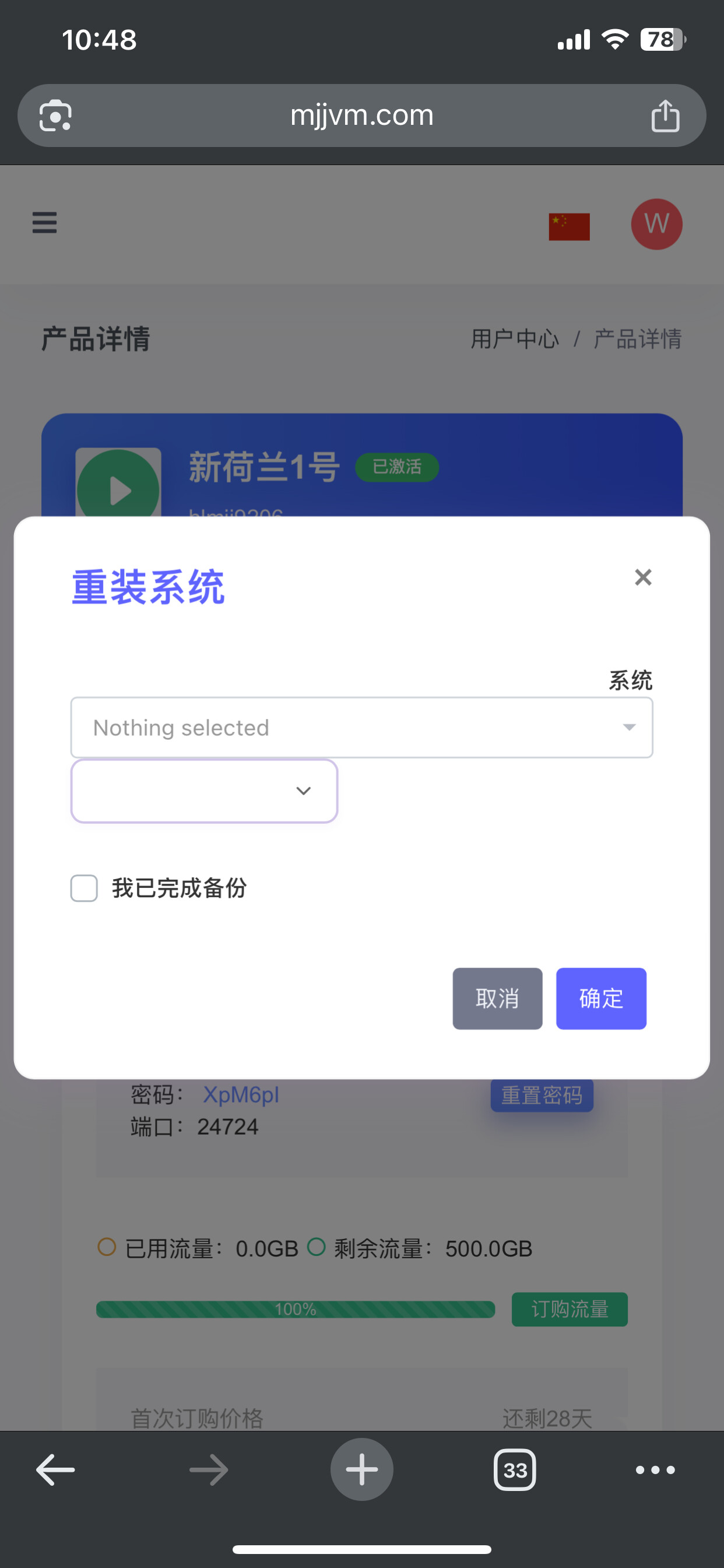Close the 重装系统 dialog
Image resolution: width=724 pixels, height=1568 pixels.
642,577
